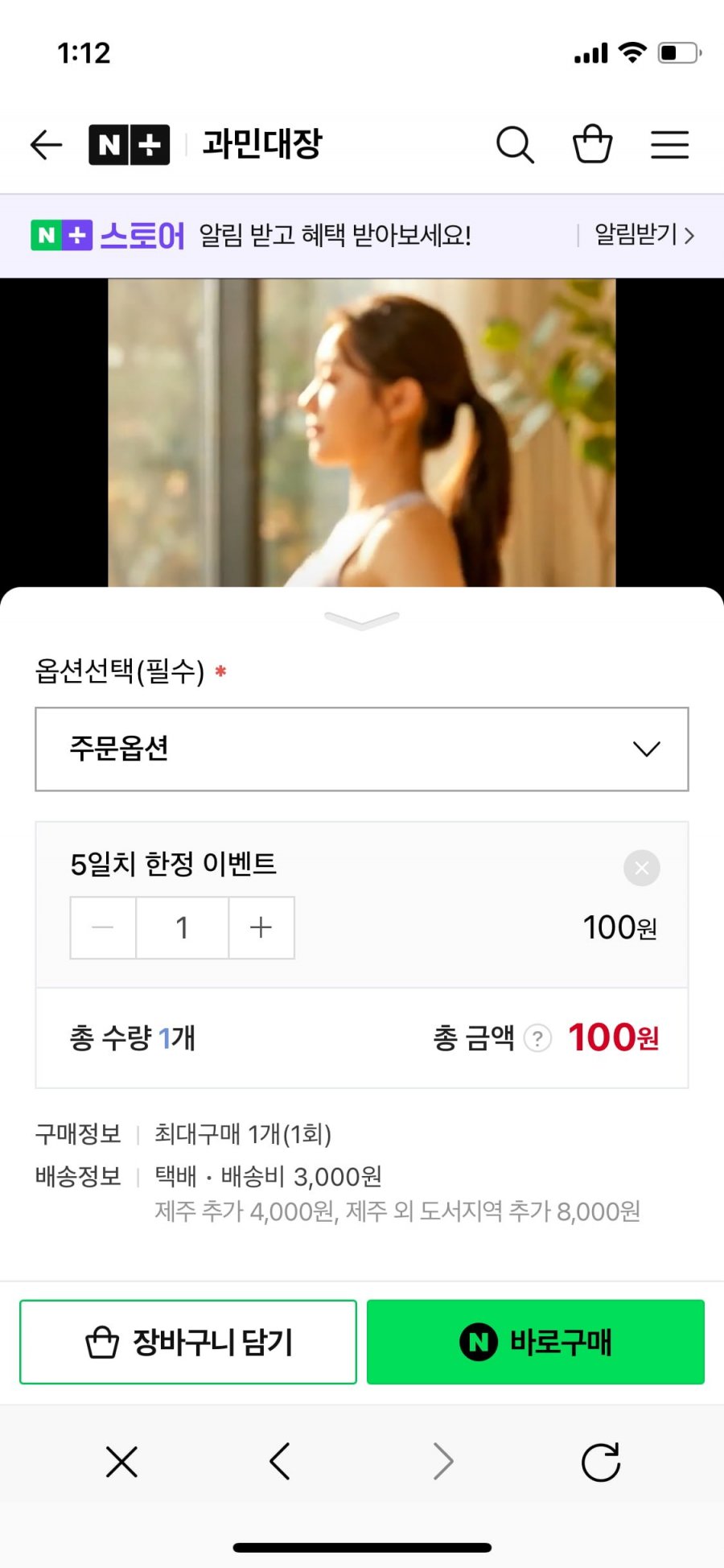Open the 총 금액 help question mark
Screen dimensions: 724x1568
click(537, 1038)
